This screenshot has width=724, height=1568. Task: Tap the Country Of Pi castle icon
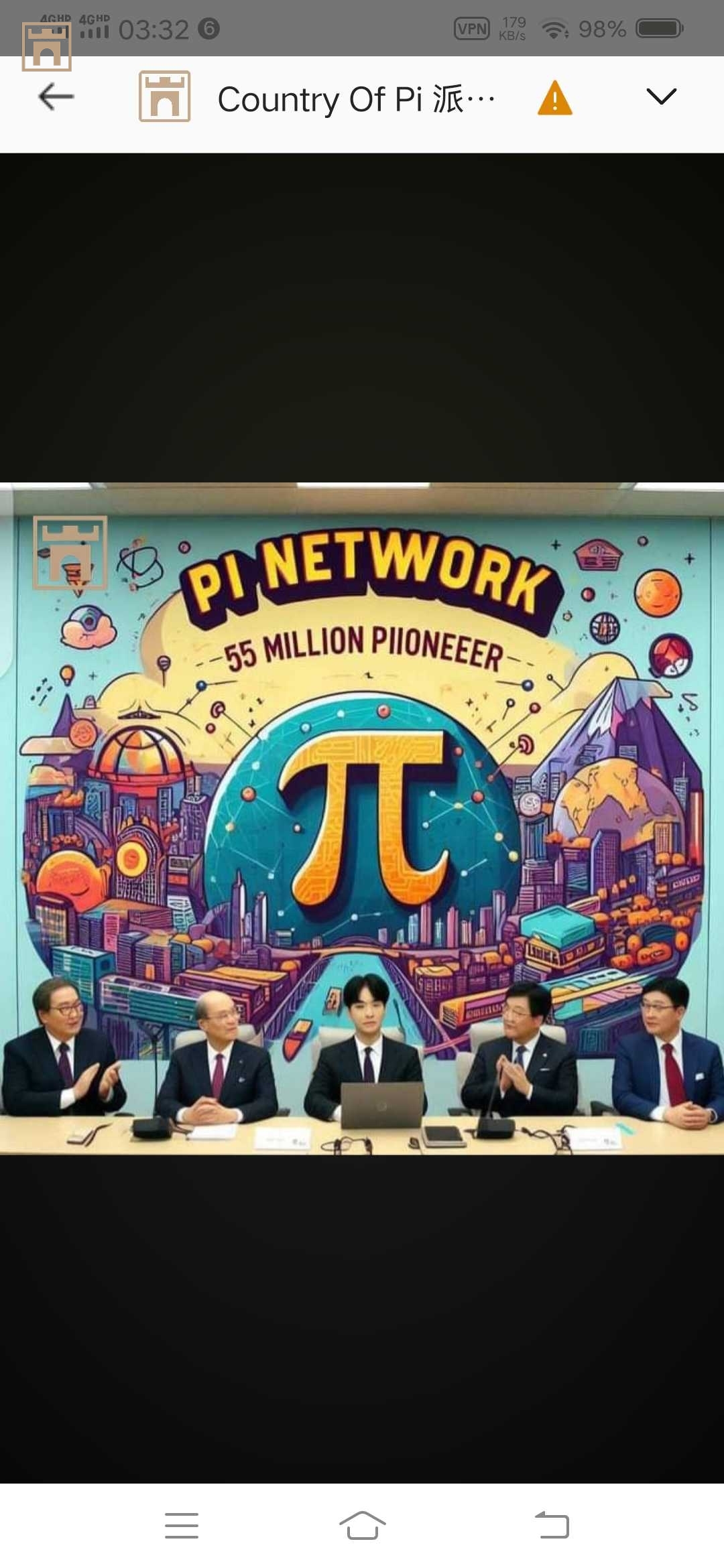click(x=164, y=96)
